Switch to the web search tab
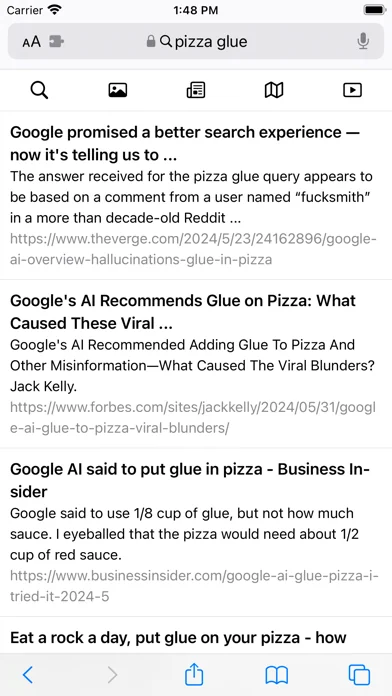Viewport: 392px width, 696px height. tap(39, 90)
